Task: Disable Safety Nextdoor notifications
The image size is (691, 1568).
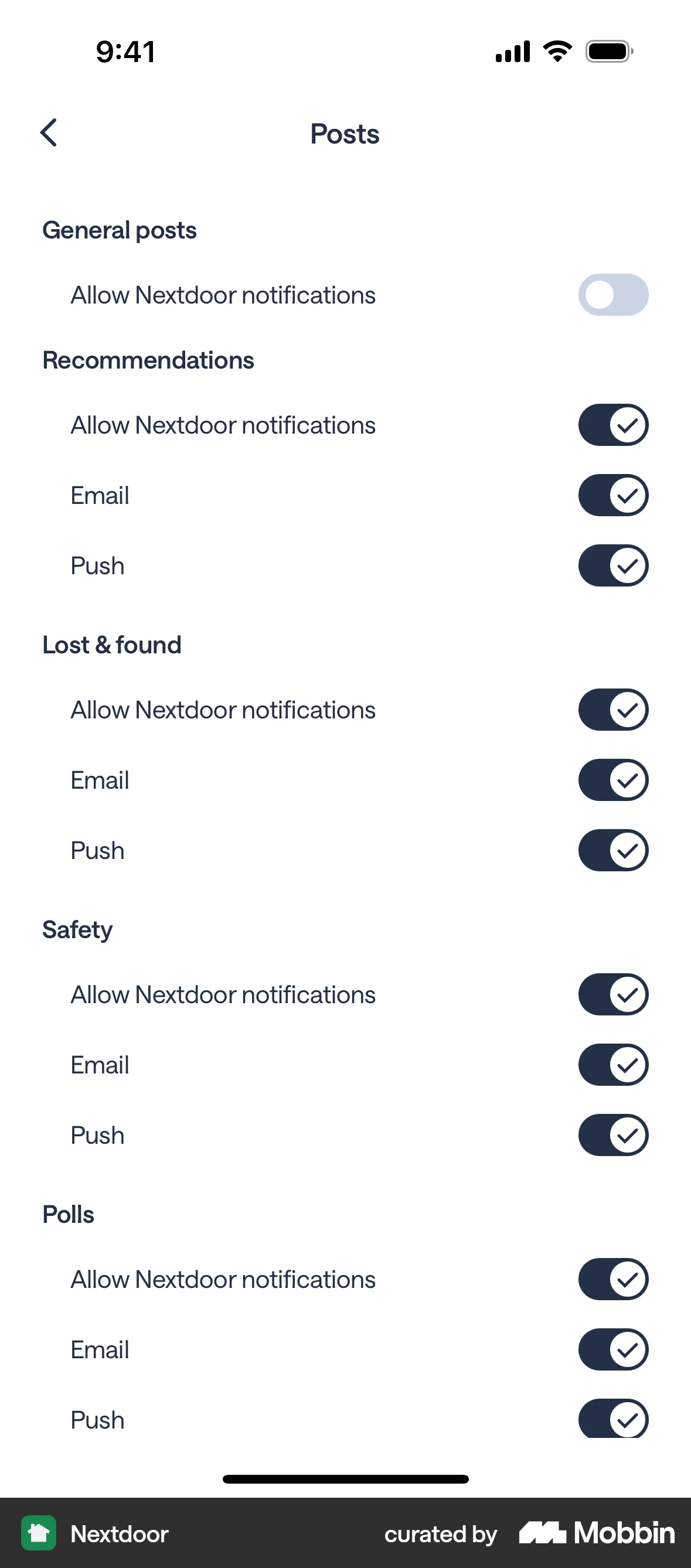Action: click(612, 994)
